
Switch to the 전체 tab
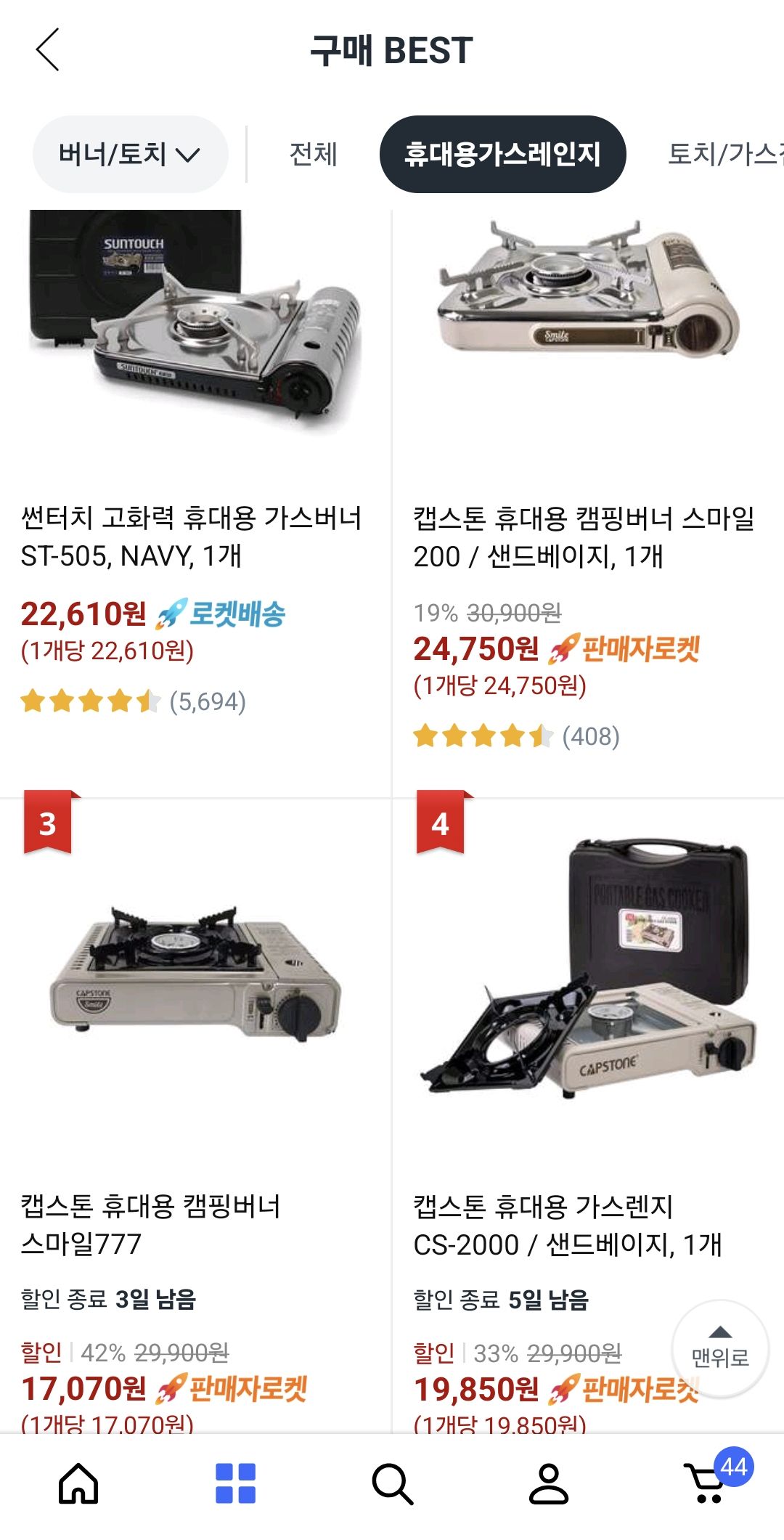(313, 154)
